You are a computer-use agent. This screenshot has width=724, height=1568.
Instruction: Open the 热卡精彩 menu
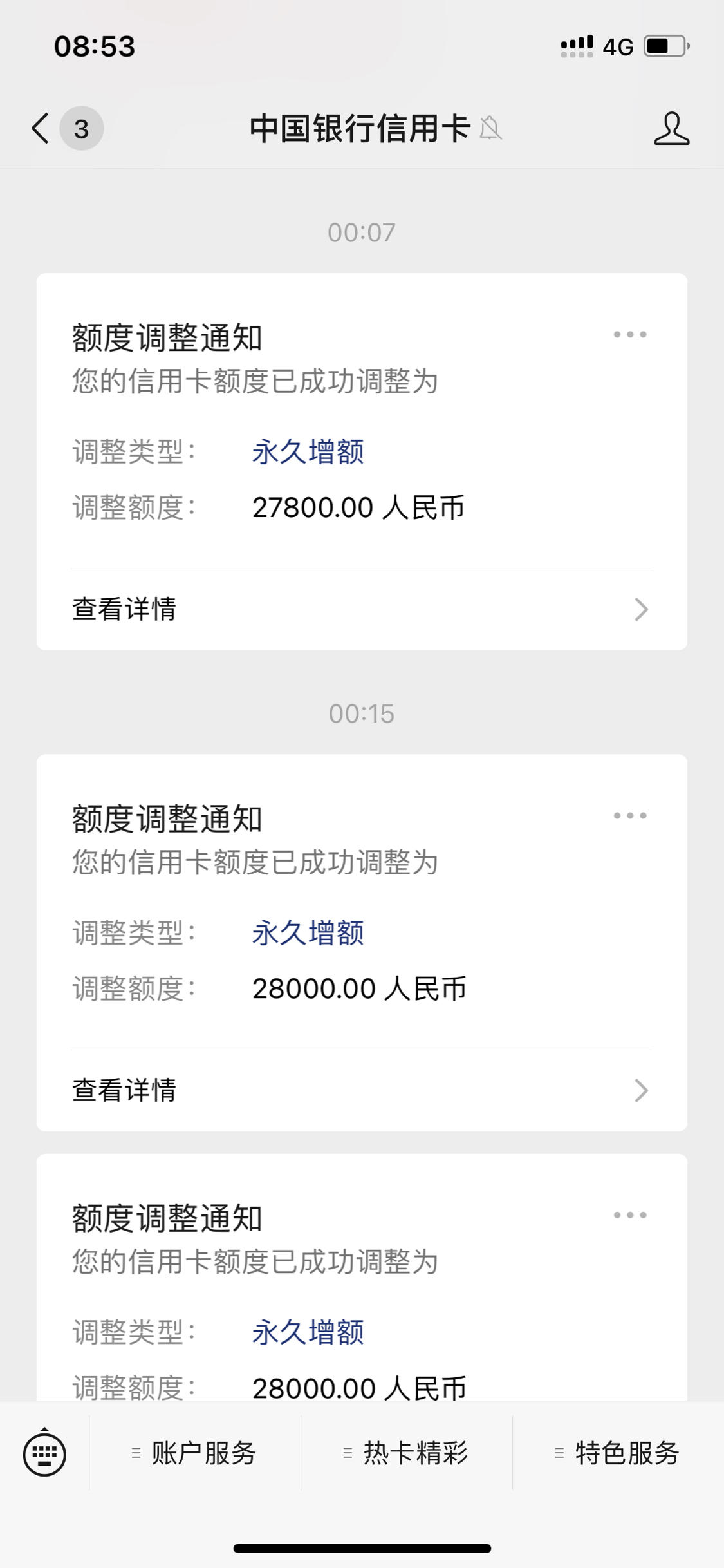[x=407, y=1453]
